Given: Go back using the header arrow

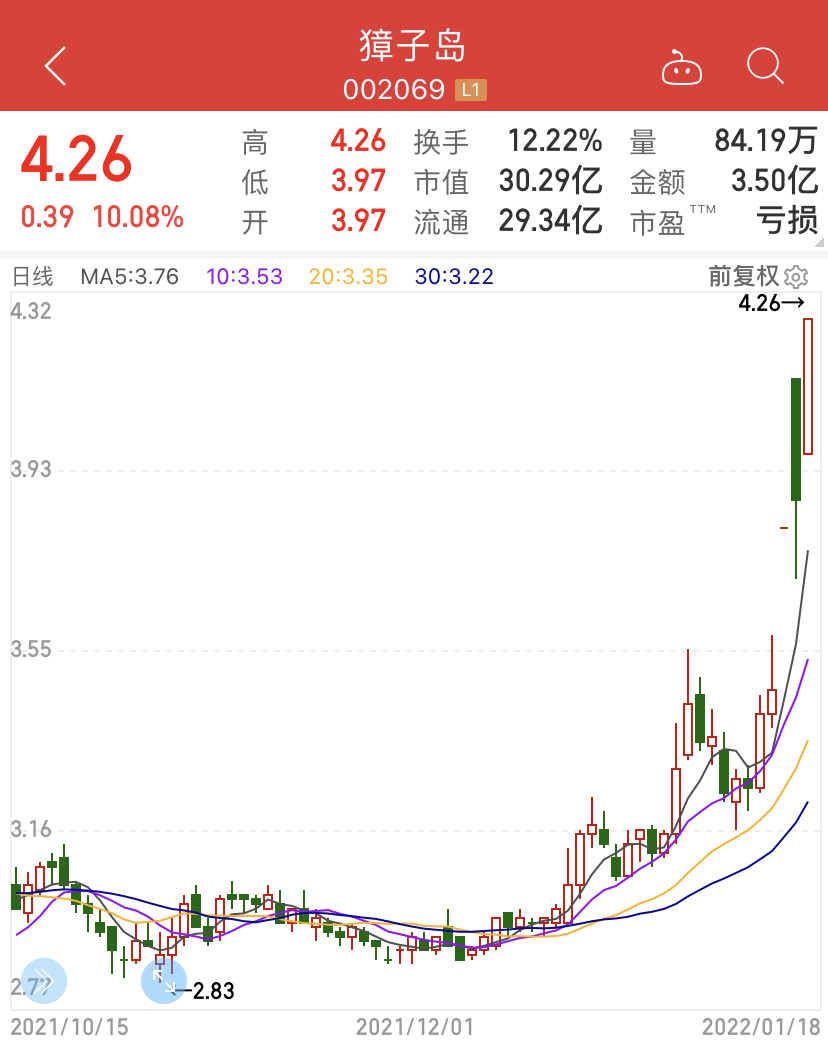Looking at the screenshot, I should 56,66.
